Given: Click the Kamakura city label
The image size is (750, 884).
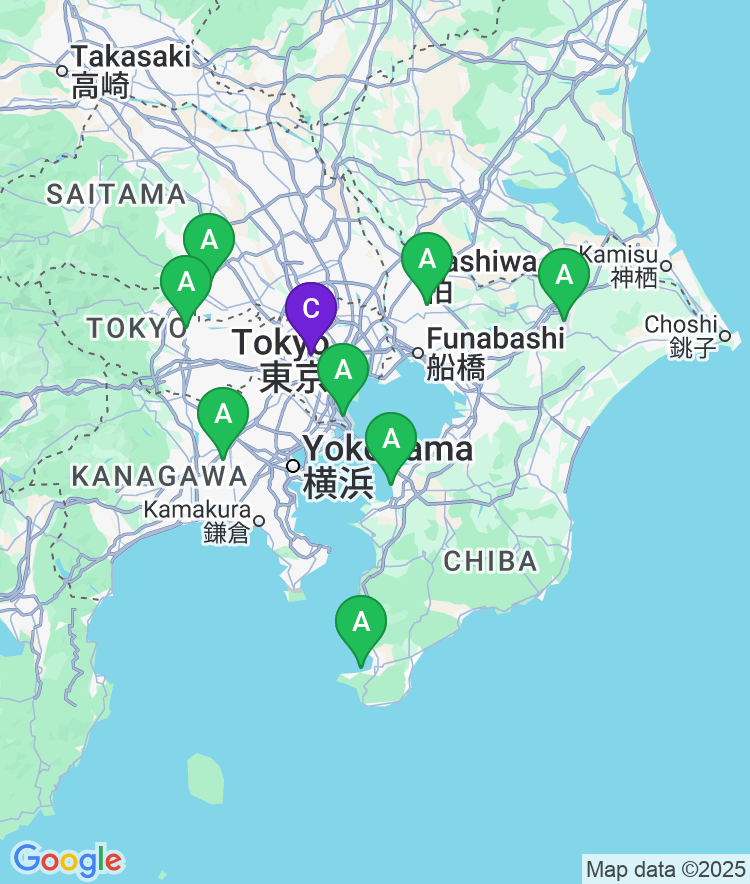Looking at the screenshot, I should tap(197, 510).
